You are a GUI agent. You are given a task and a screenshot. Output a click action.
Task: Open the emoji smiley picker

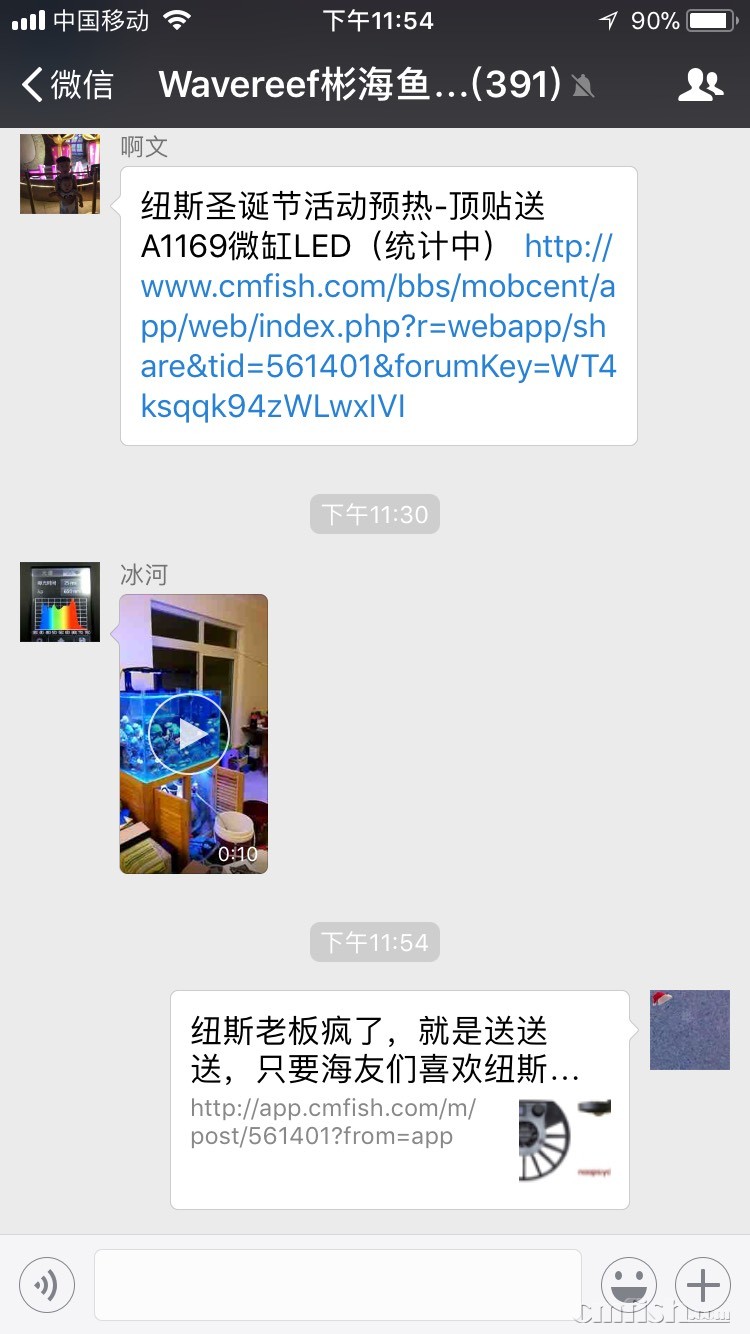[x=629, y=1285]
